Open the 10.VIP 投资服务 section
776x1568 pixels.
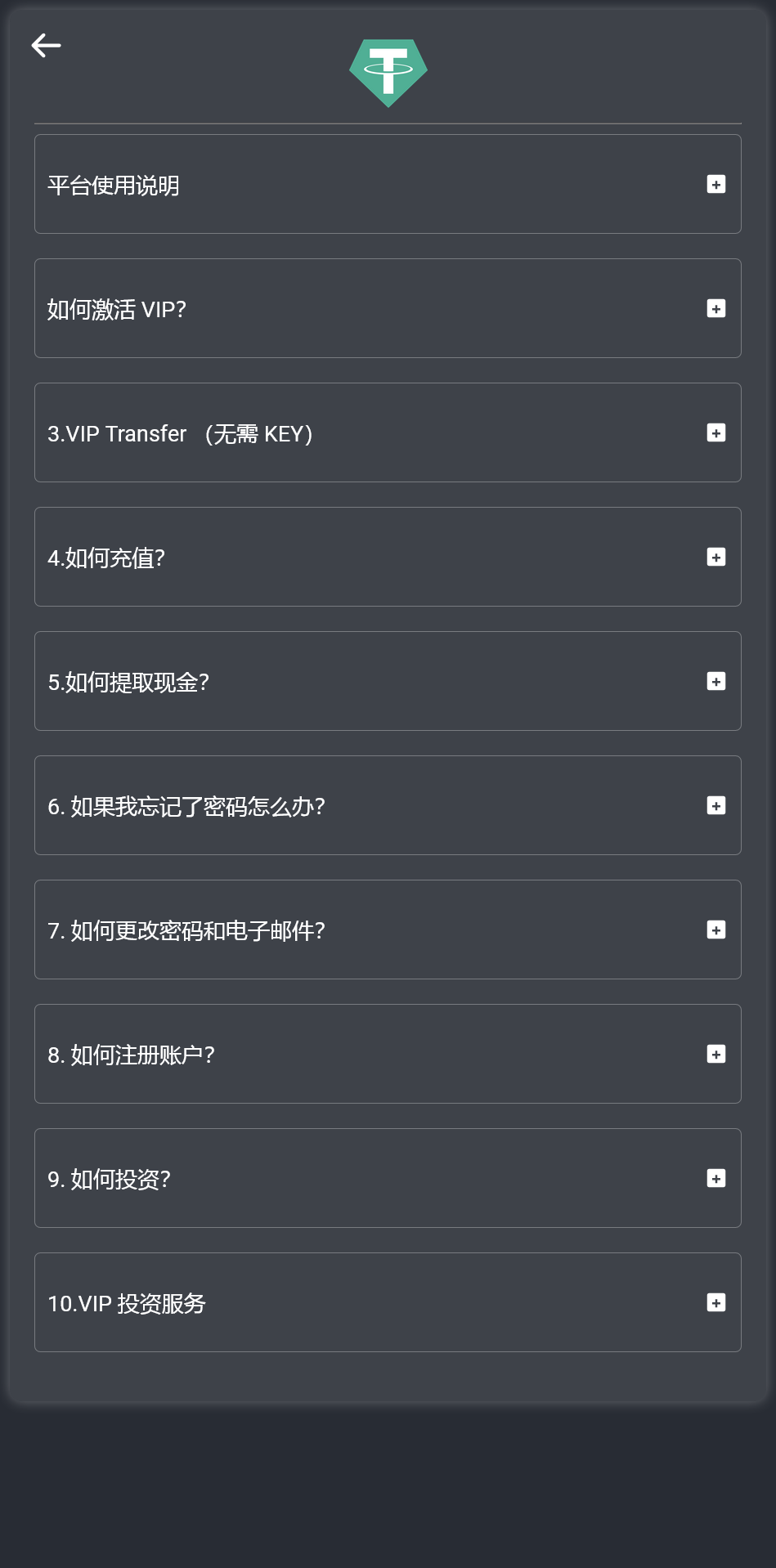[x=388, y=1302]
